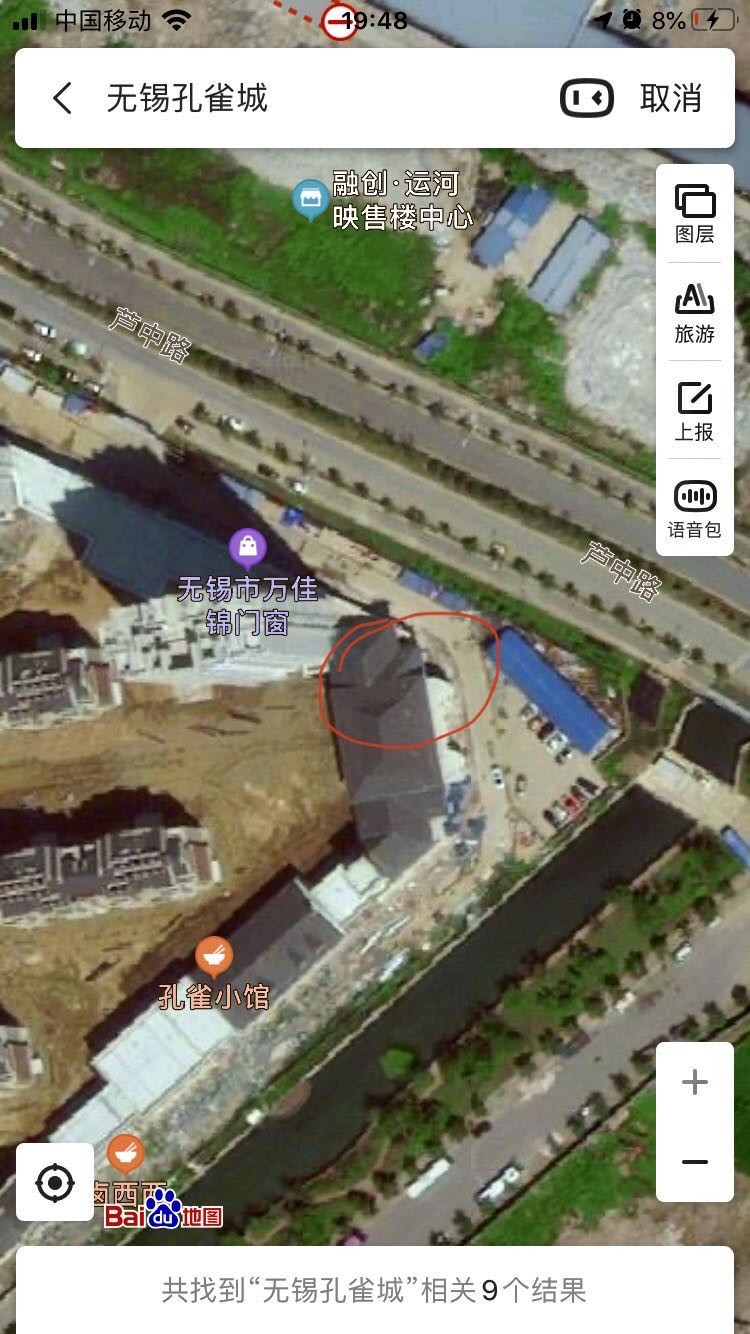Open the 语音包 voice pack option

(694, 508)
